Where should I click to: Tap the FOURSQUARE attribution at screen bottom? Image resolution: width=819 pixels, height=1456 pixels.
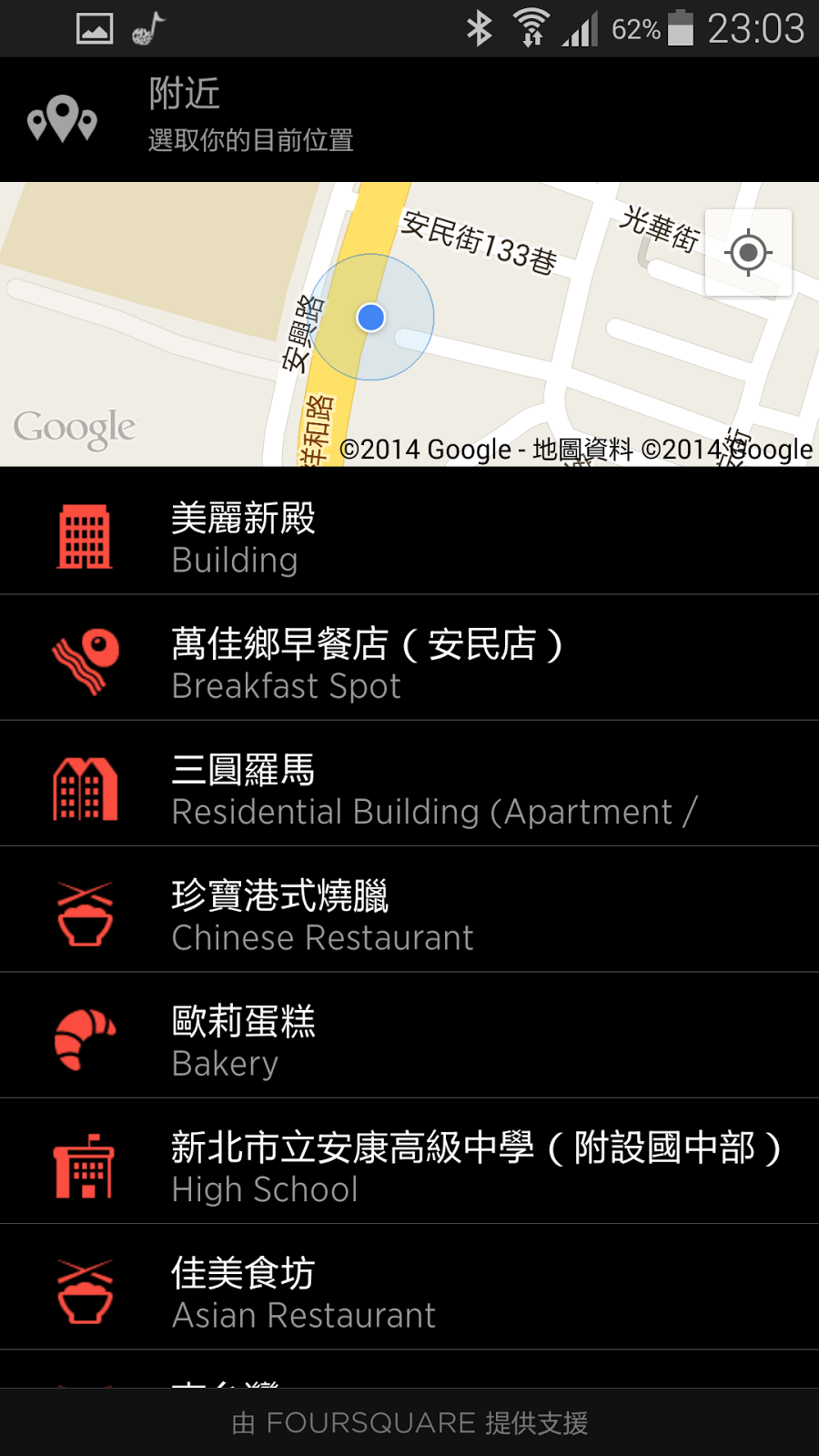tap(409, 1422)
